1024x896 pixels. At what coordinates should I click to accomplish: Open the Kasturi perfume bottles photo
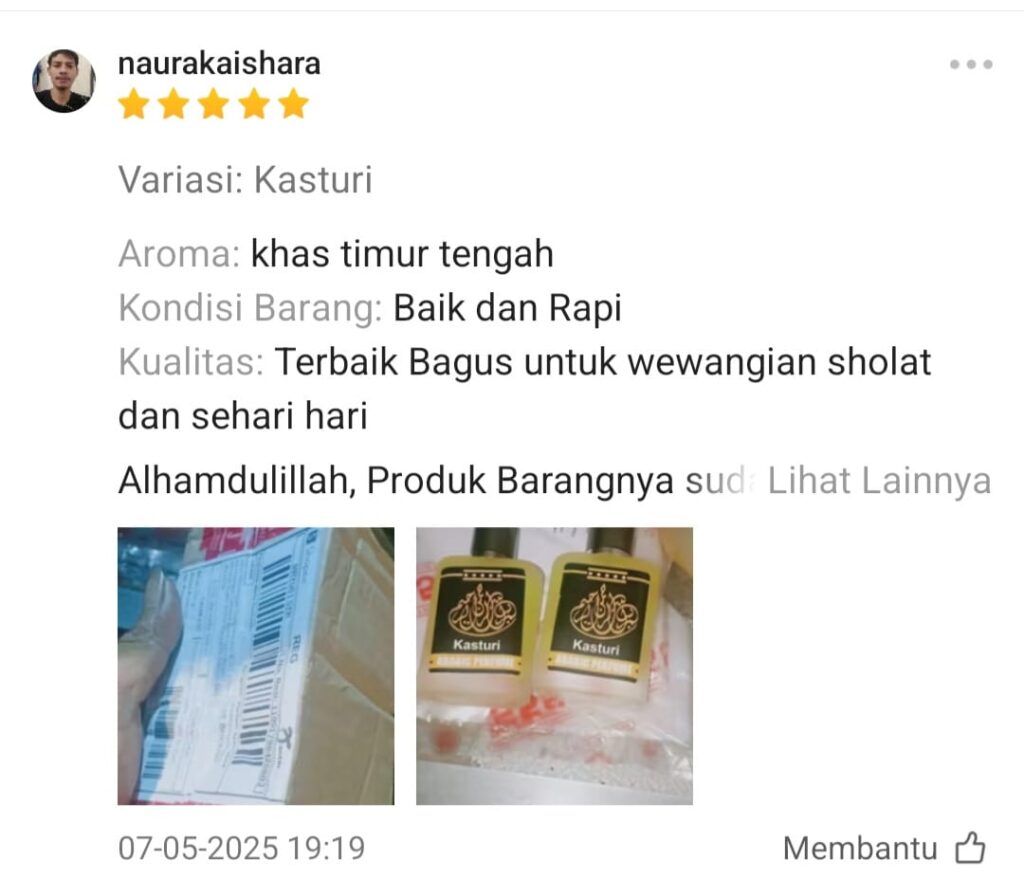tap(554, 666)
